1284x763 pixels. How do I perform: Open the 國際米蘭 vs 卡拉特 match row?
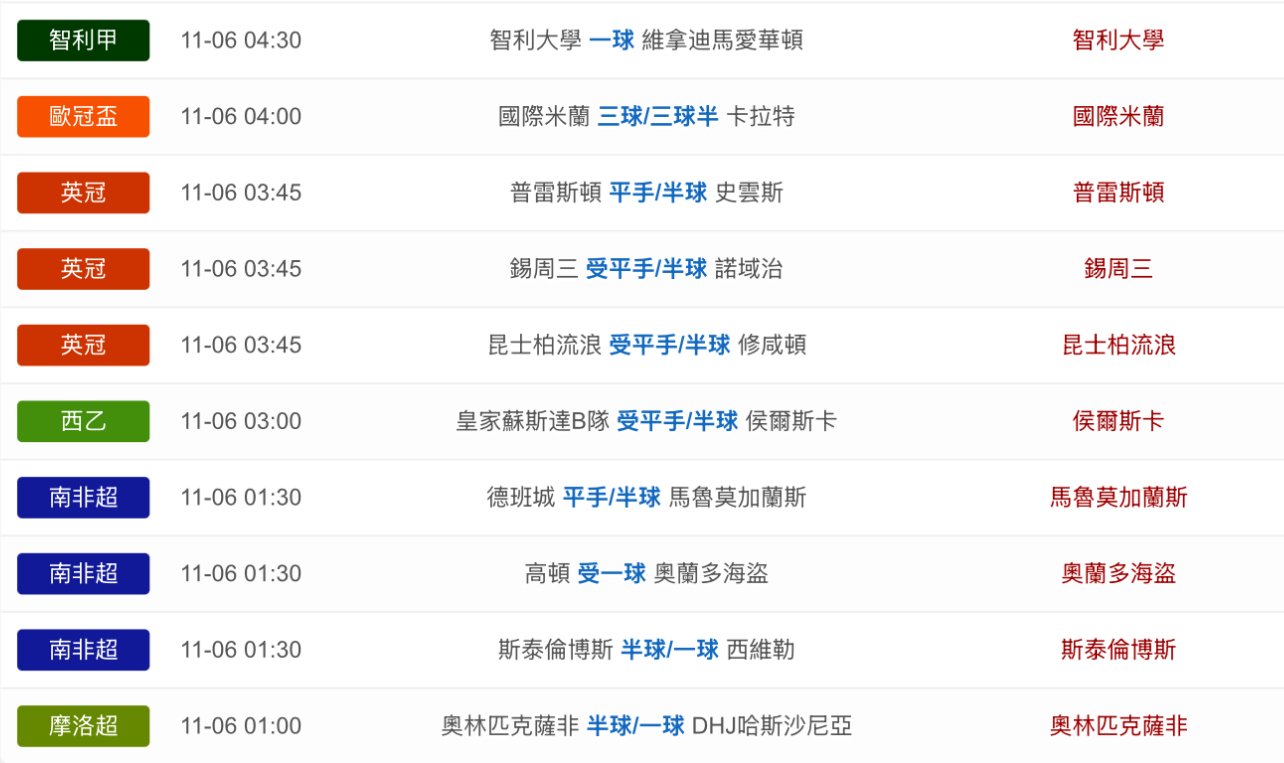[646, 116]
